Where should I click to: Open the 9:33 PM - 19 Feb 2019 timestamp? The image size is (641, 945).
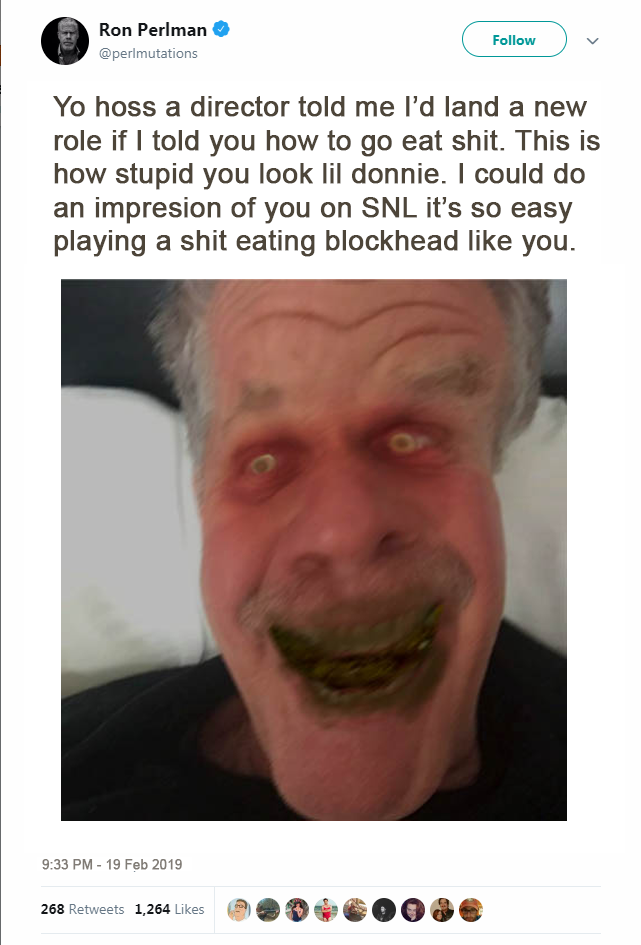click(112, 864)
